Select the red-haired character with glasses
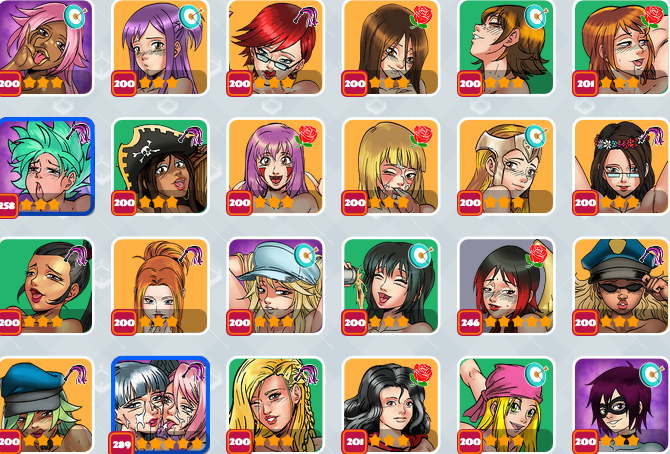This screenshot has height=454, width=670. pyautogui.click(x=275, y=47)
